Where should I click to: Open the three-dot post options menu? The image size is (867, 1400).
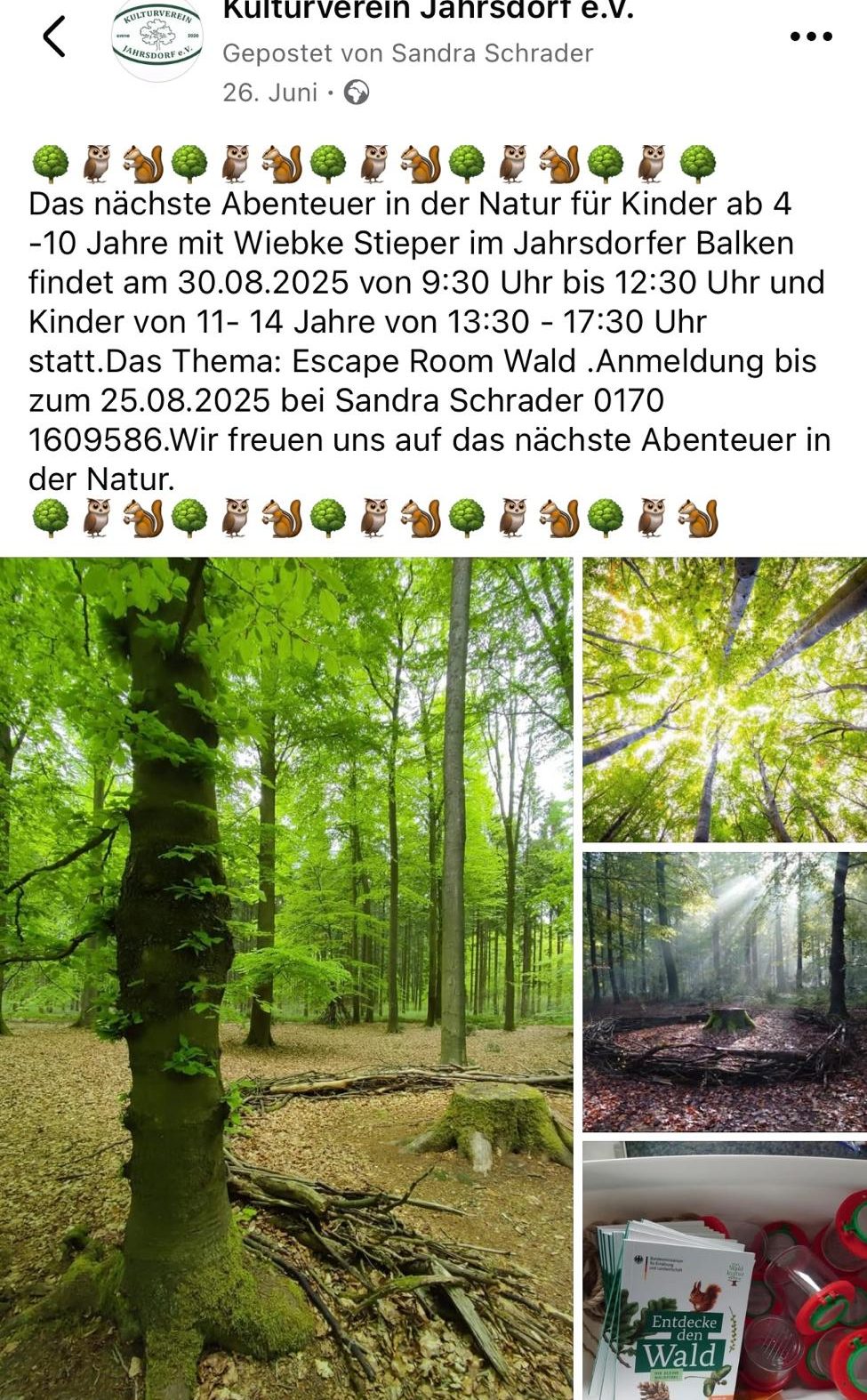810,36
